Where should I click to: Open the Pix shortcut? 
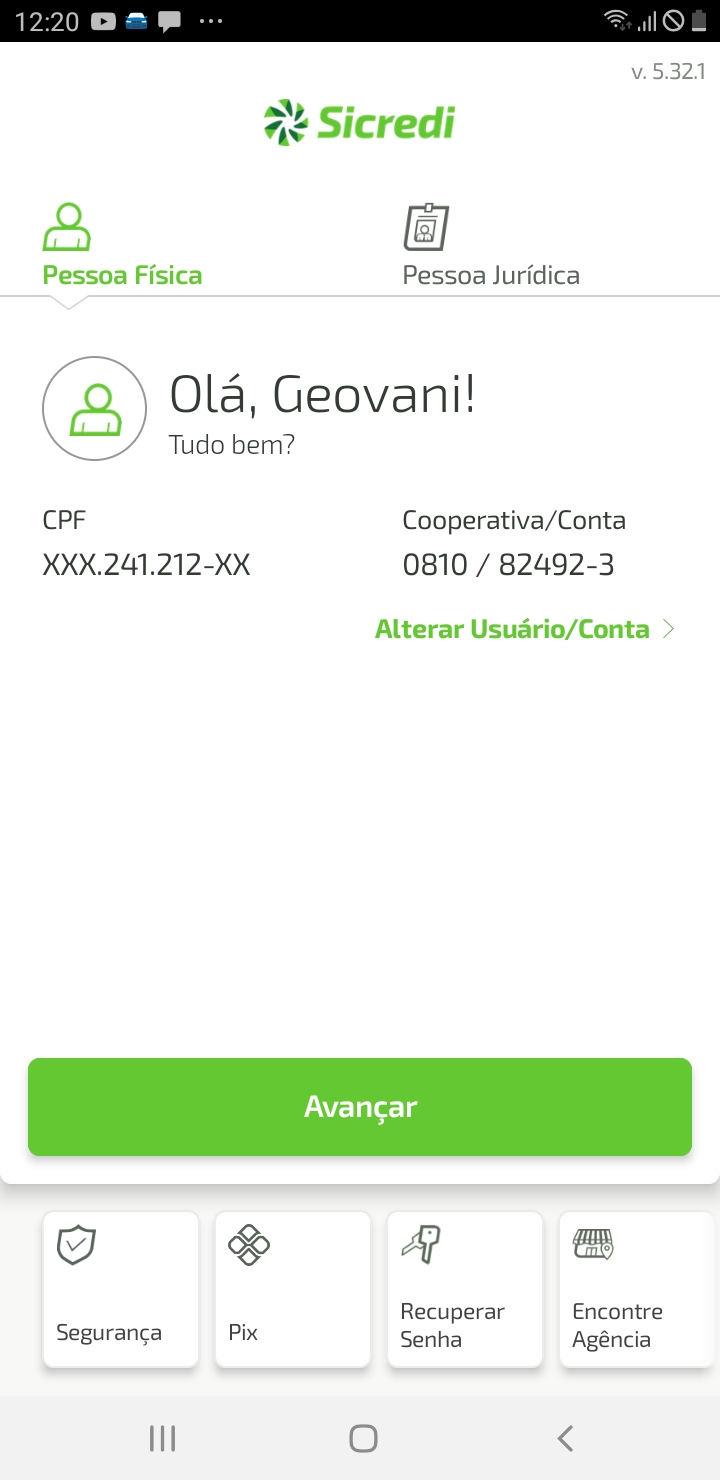[293, 1288]
